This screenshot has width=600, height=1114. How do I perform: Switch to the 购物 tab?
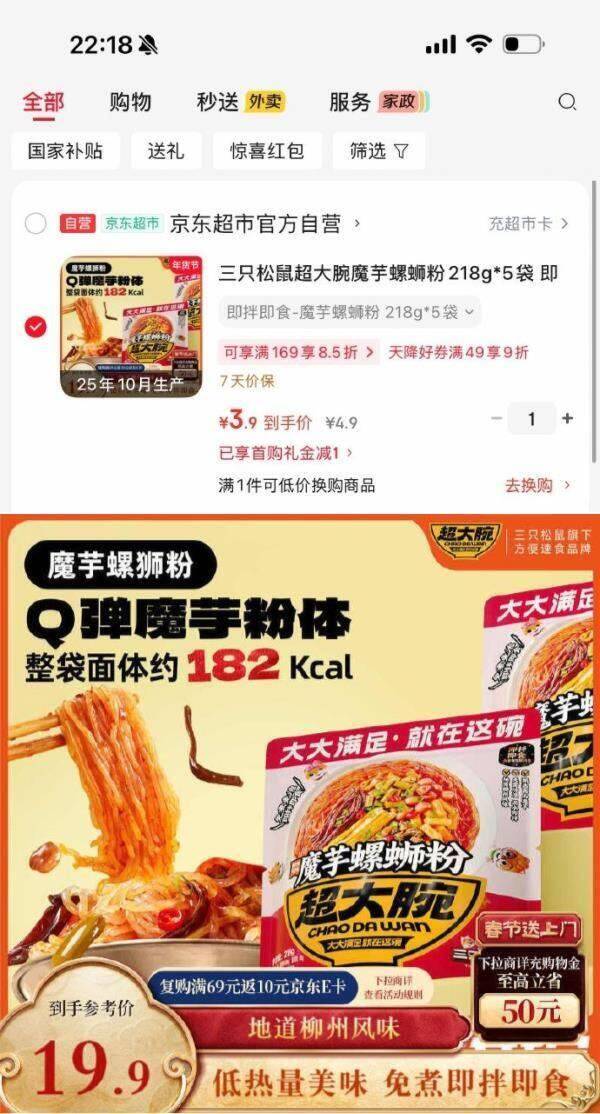130,101
